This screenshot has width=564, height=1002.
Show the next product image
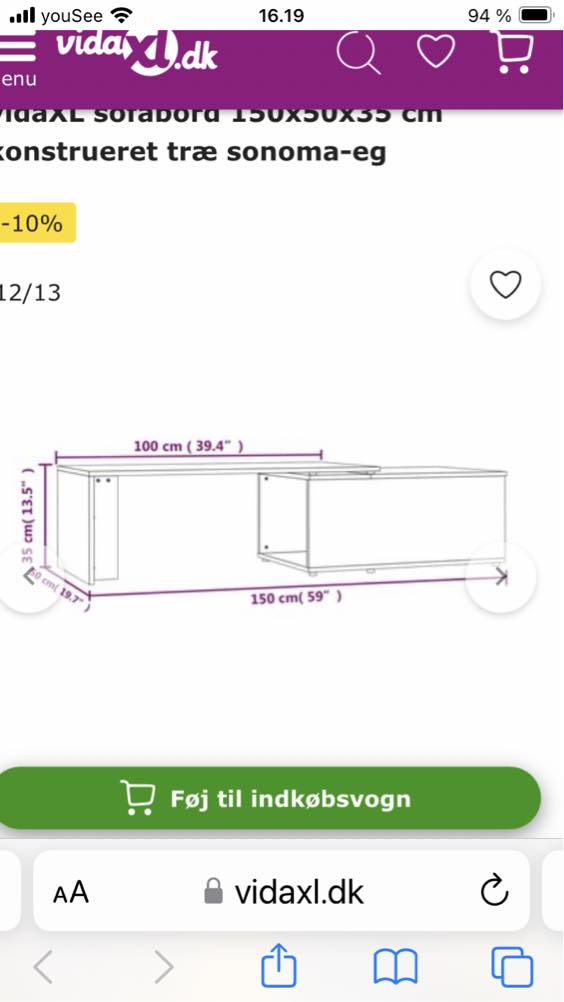pyautogui.click(x=501, y=577)
